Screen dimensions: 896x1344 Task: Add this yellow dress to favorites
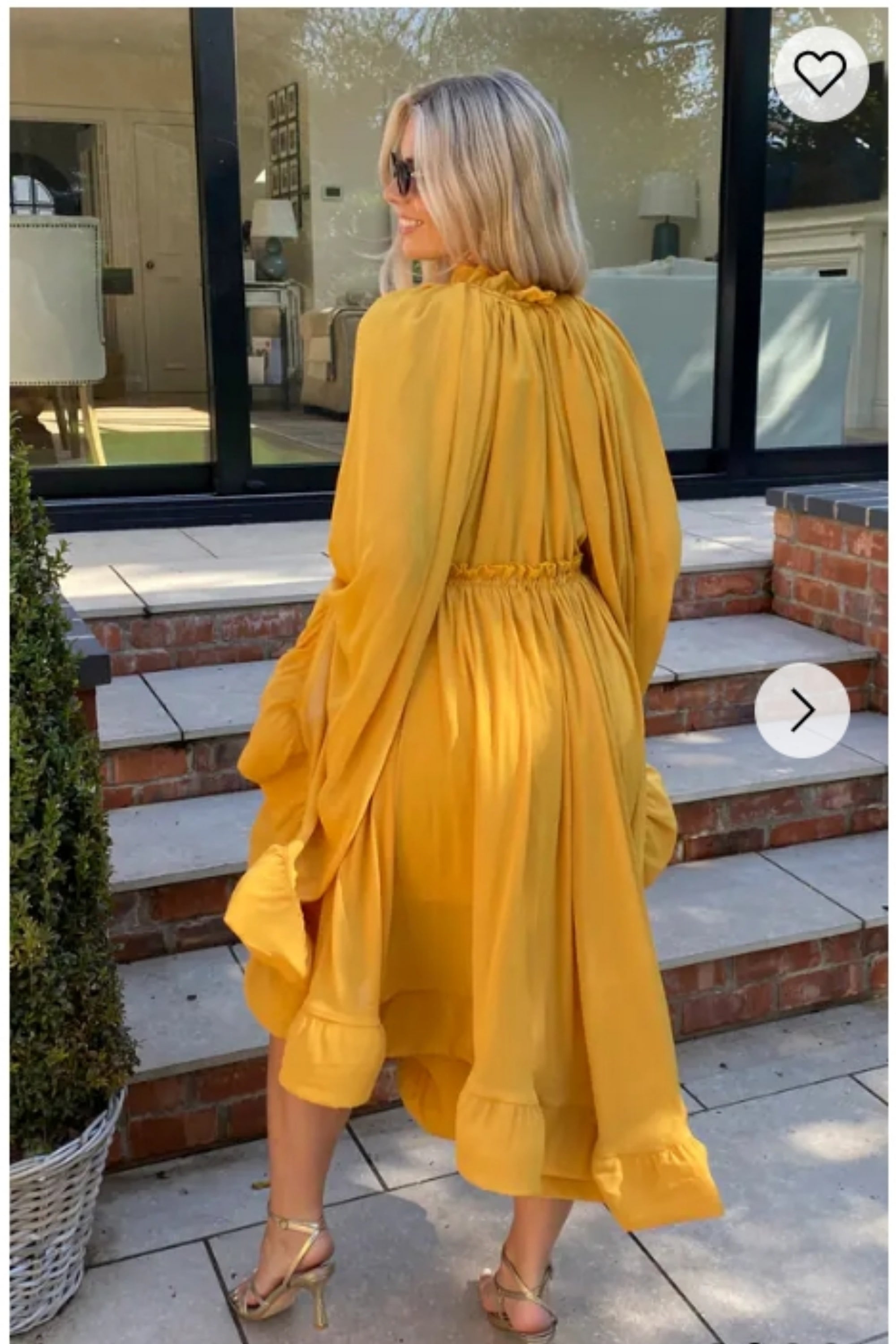click(821, 74)
